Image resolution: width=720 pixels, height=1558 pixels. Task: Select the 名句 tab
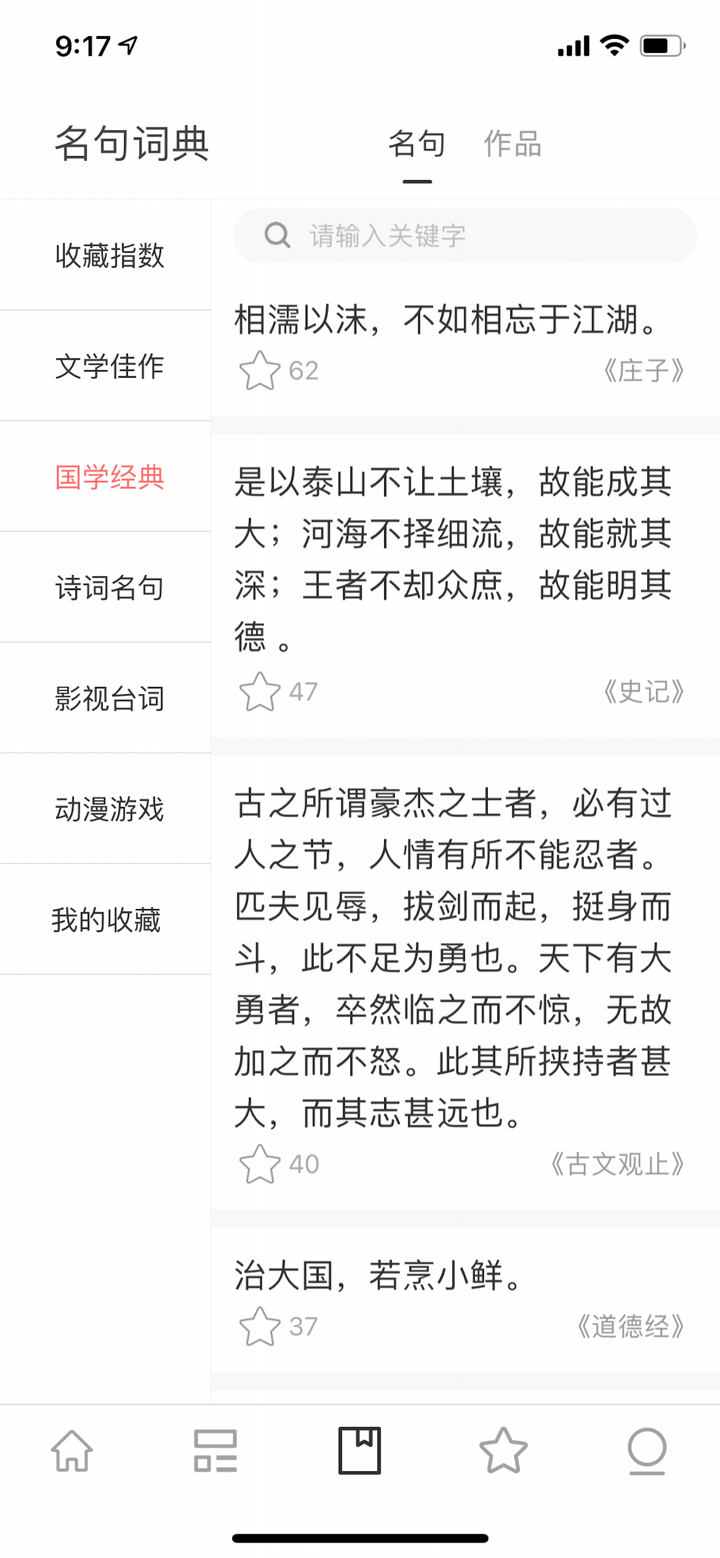(418, 144)
